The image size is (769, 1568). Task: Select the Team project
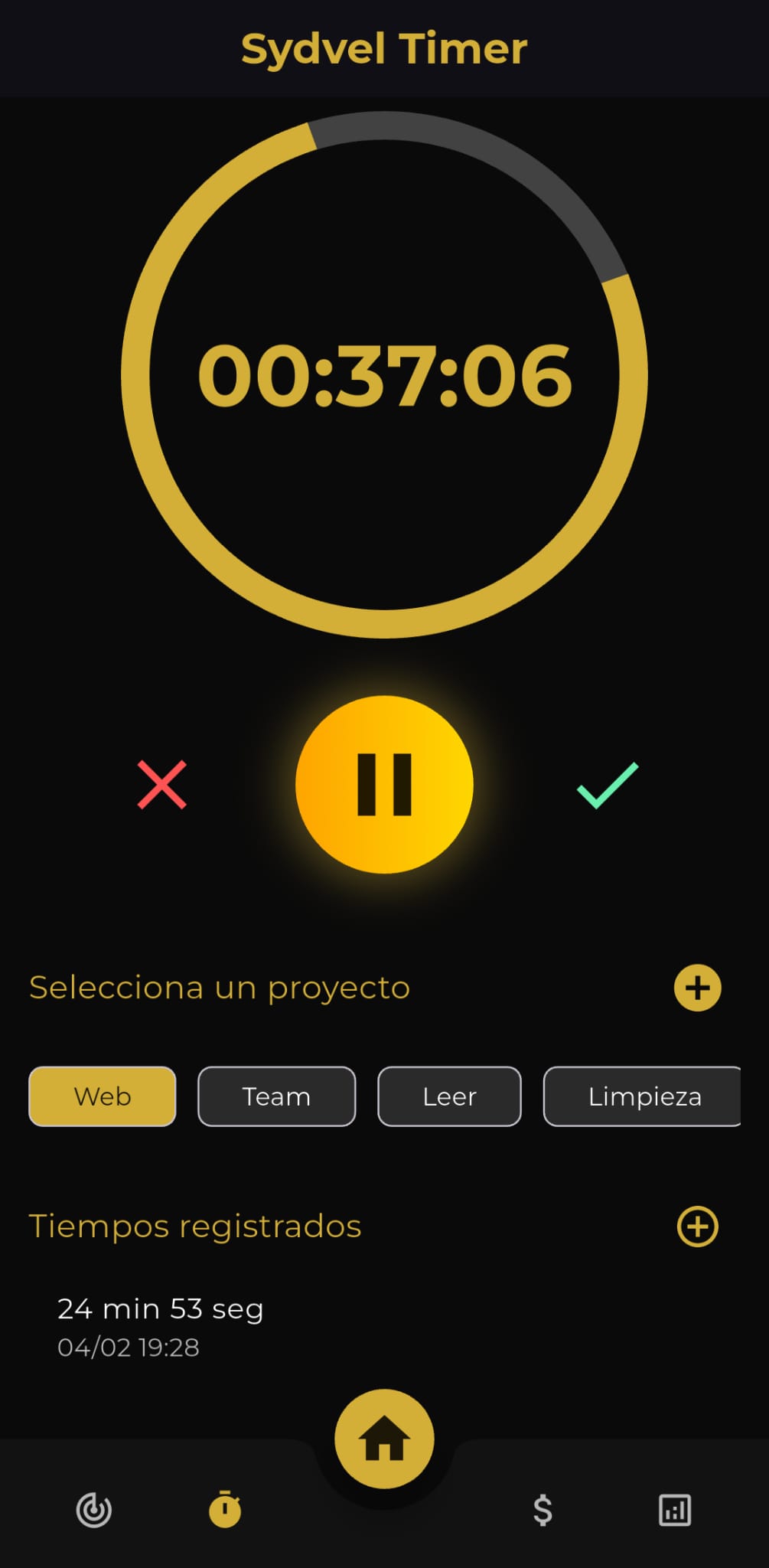click(x=276, y=1096)
